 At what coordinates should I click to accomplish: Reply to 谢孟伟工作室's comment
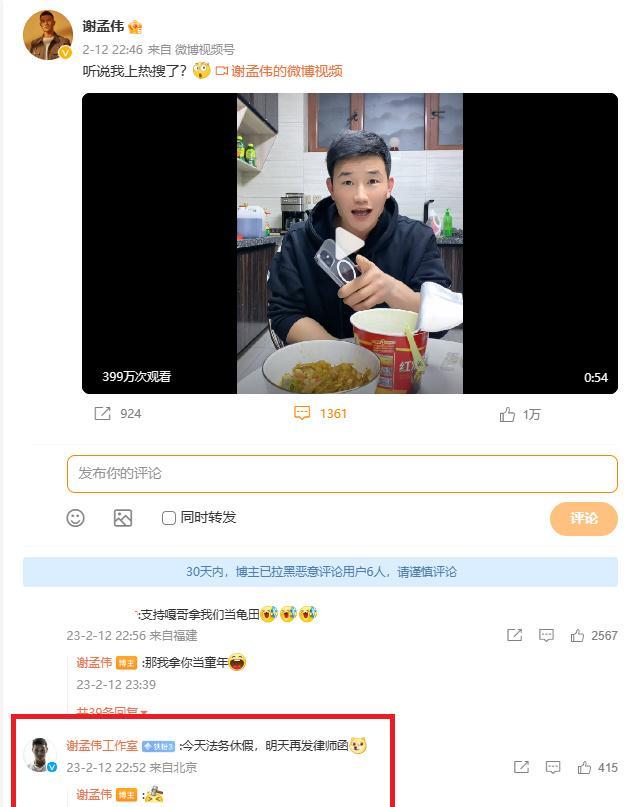[x=553, y=767]
